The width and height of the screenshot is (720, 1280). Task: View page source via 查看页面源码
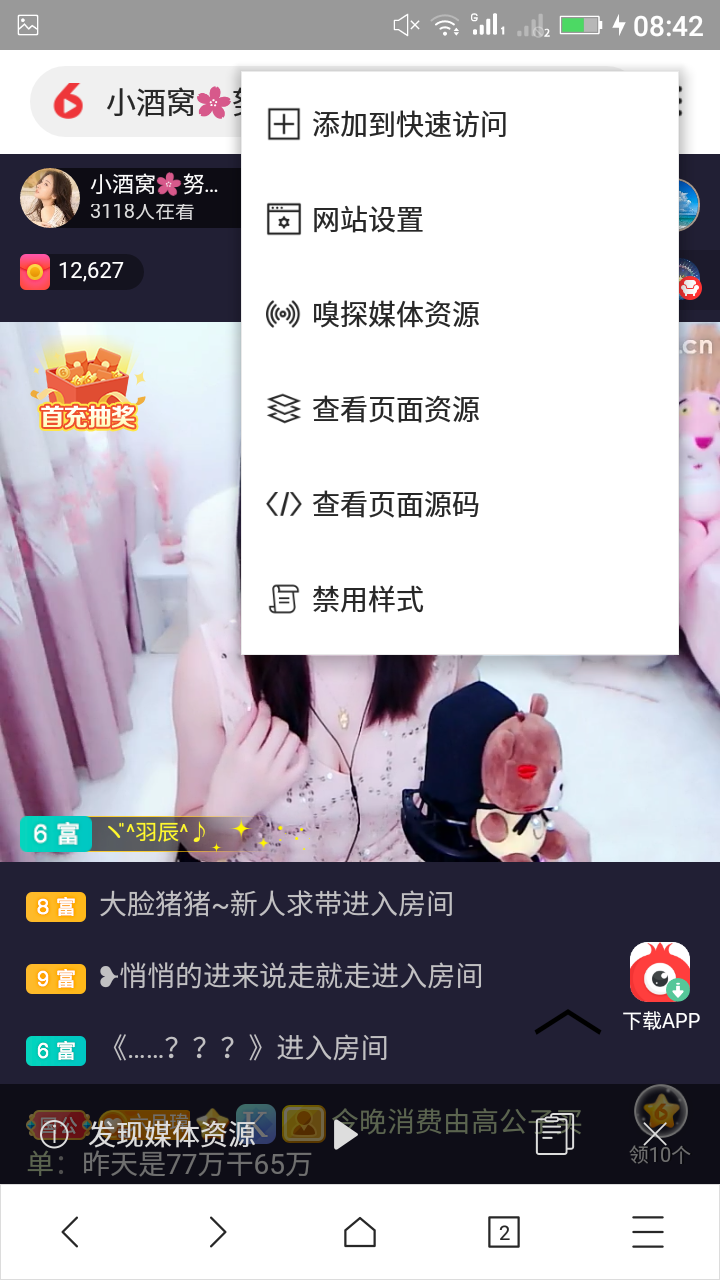click(395, 505)
